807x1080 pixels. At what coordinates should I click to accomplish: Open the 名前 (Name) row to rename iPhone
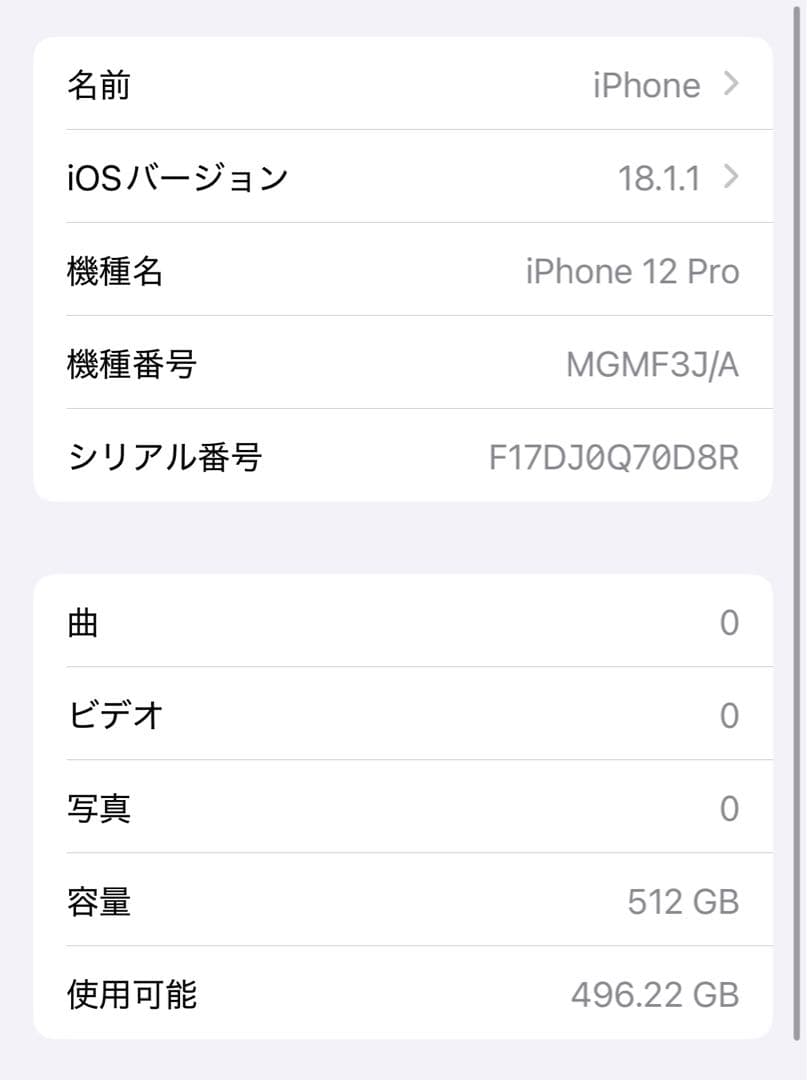point(400,85)
